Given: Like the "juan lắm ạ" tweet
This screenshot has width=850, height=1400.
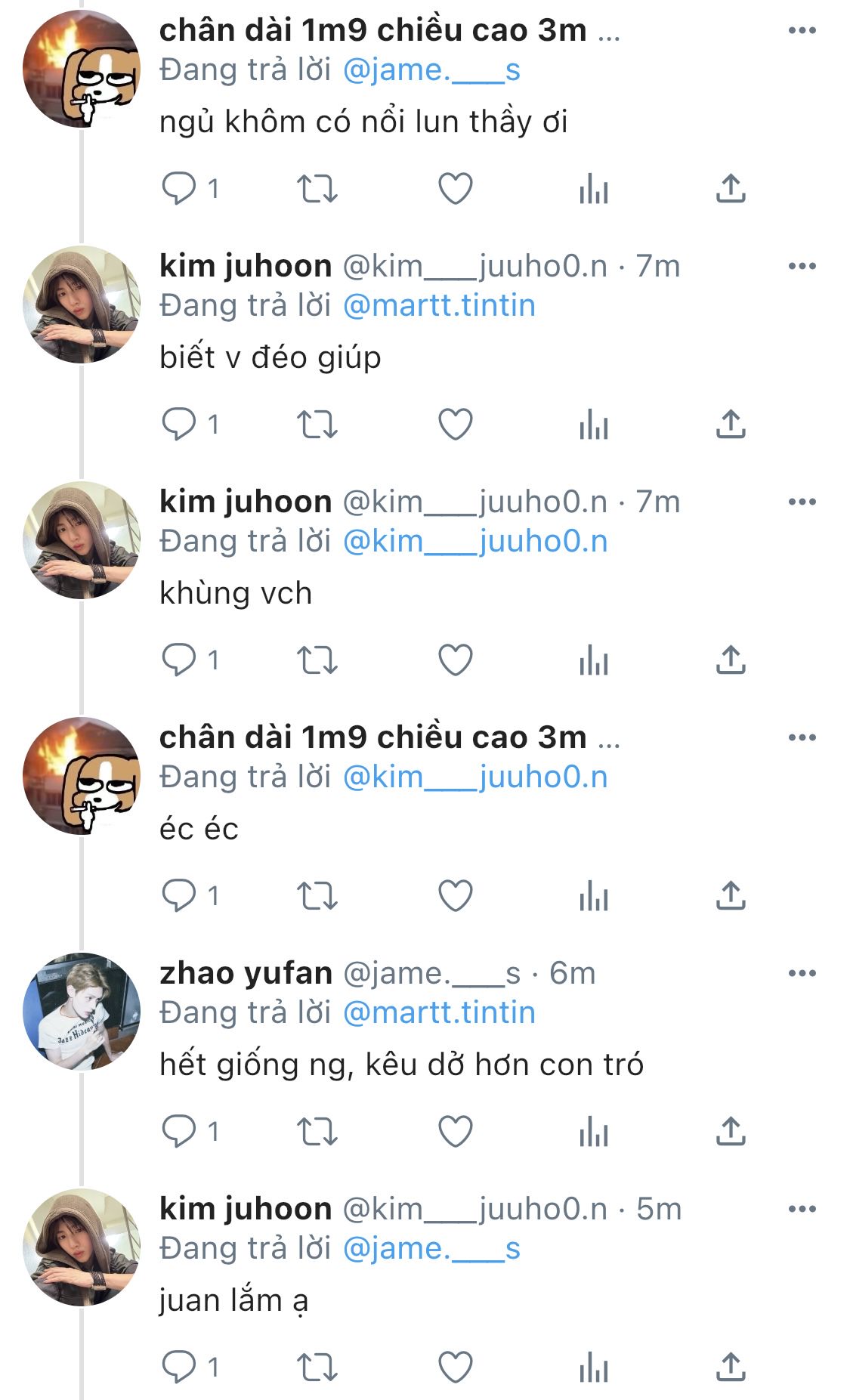Looking at the screenshot, I should click(456, 1368).
